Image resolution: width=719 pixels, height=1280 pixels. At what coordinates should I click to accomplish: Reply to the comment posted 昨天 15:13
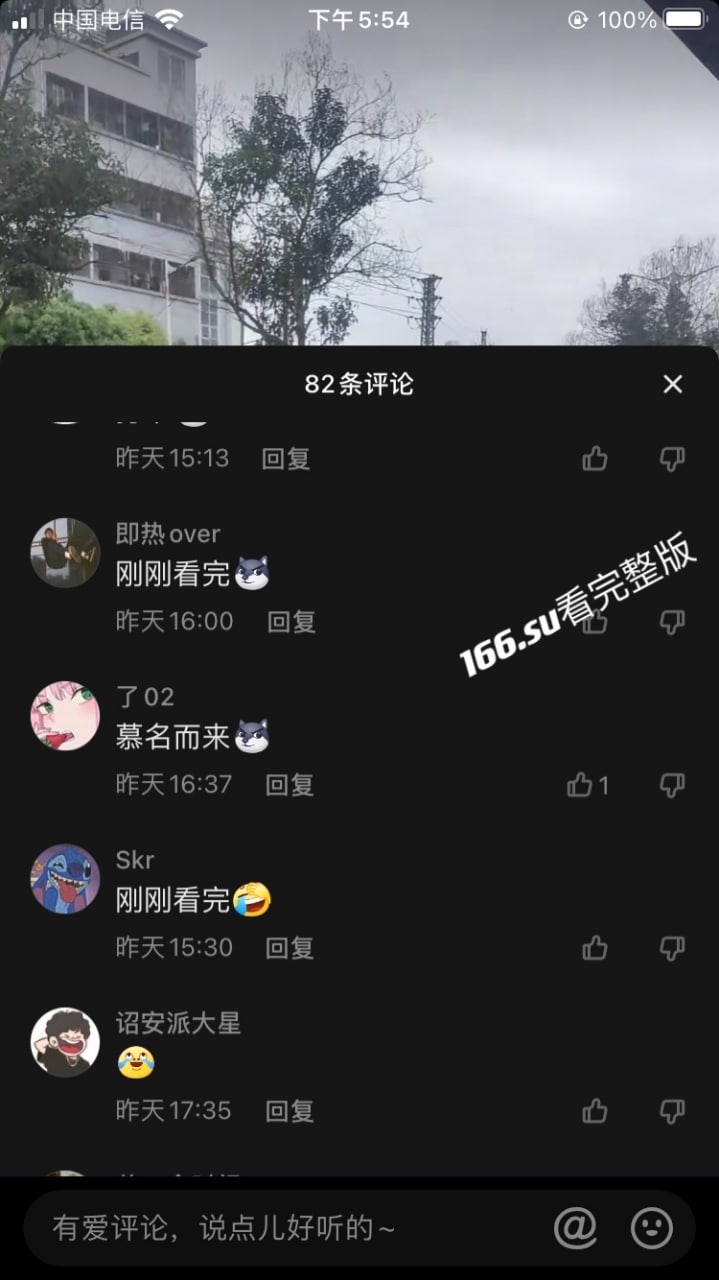point(286,459)
